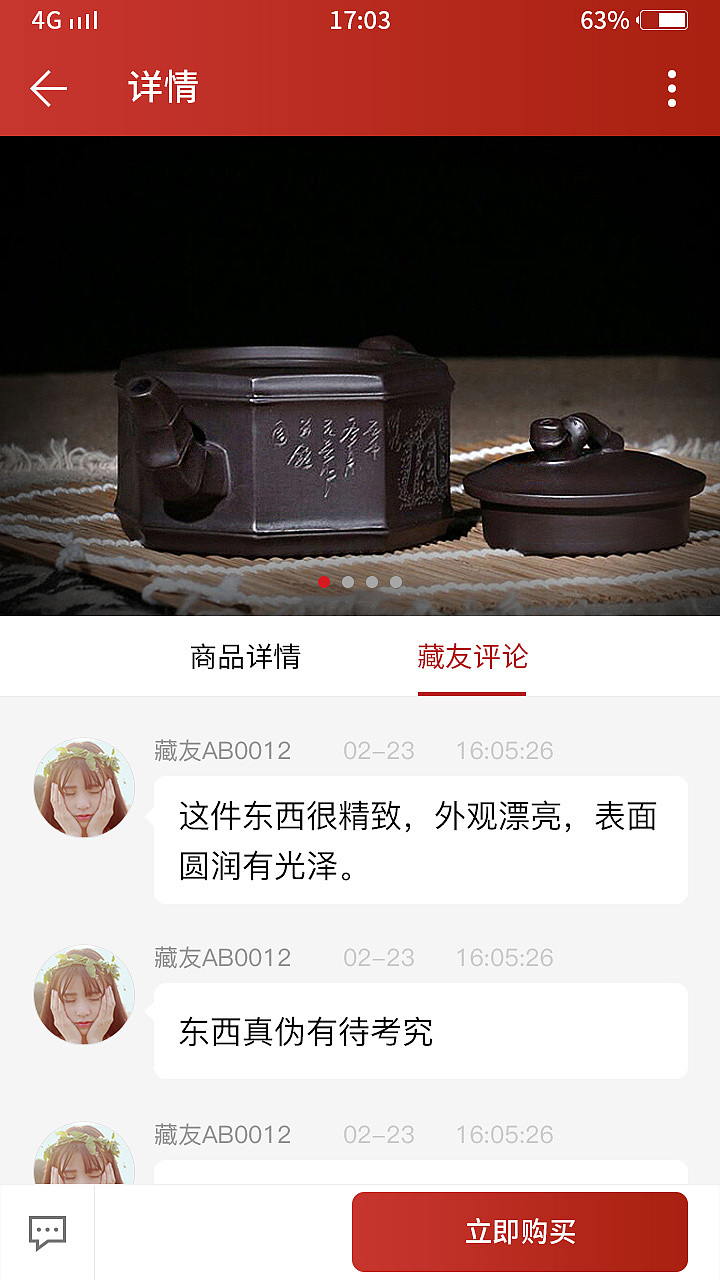Tap the 17:03 clock in the status bar

[359, 19]
